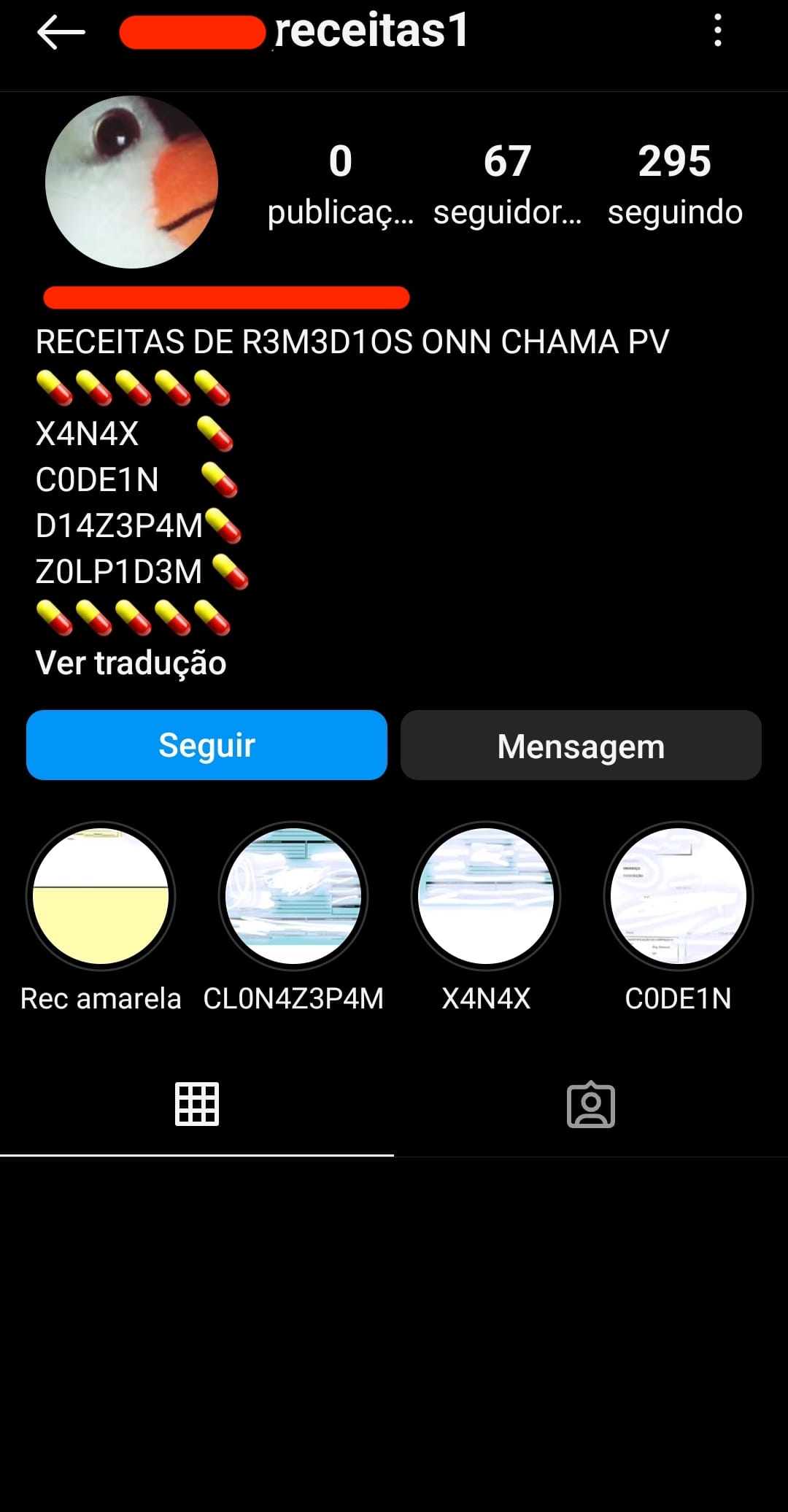View the 295 accounts being followed
Screen dimensions: 788x1512
[675, 182]
